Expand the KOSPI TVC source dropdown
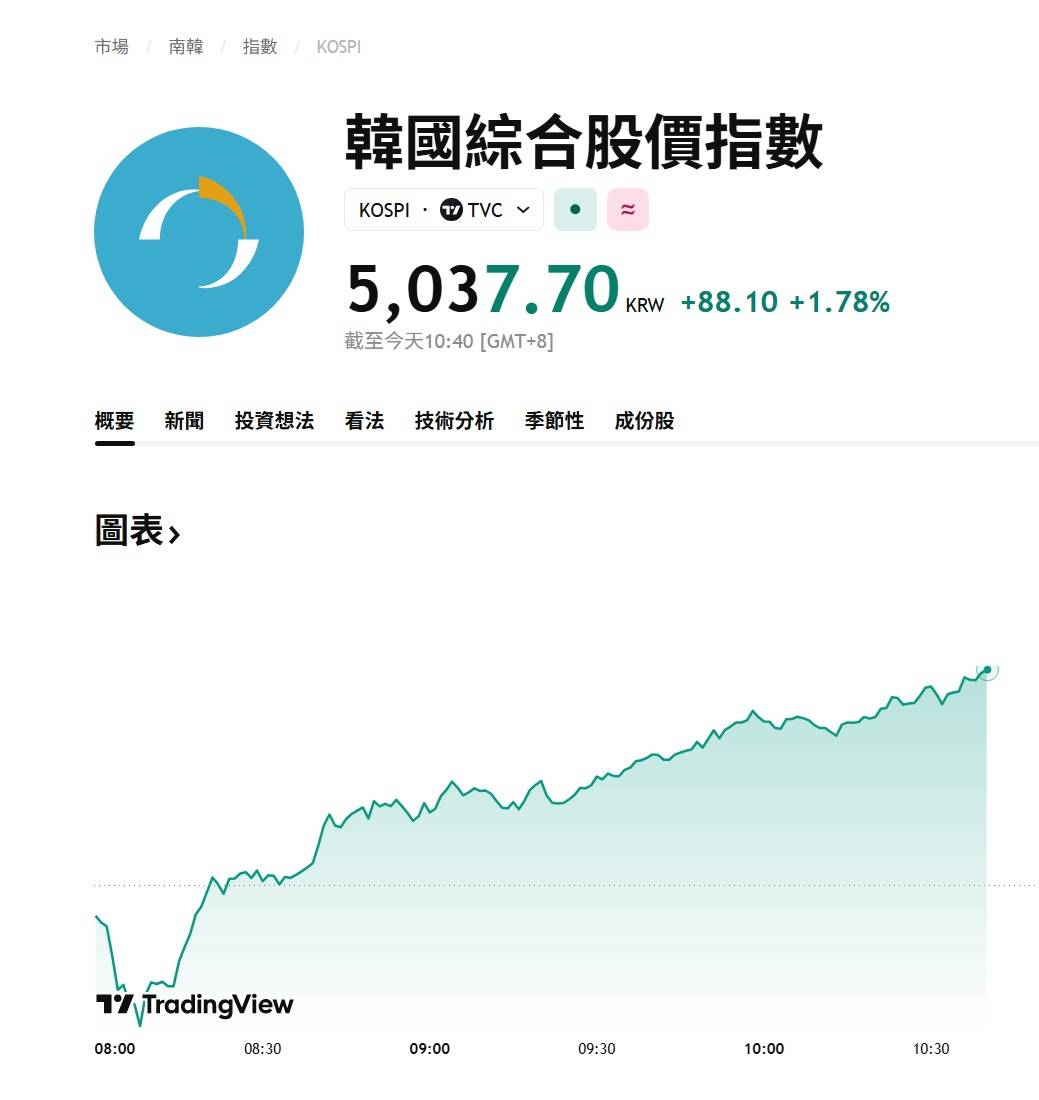Image resolution: width=1039 pixels, height=1100 pixels. 444,210
